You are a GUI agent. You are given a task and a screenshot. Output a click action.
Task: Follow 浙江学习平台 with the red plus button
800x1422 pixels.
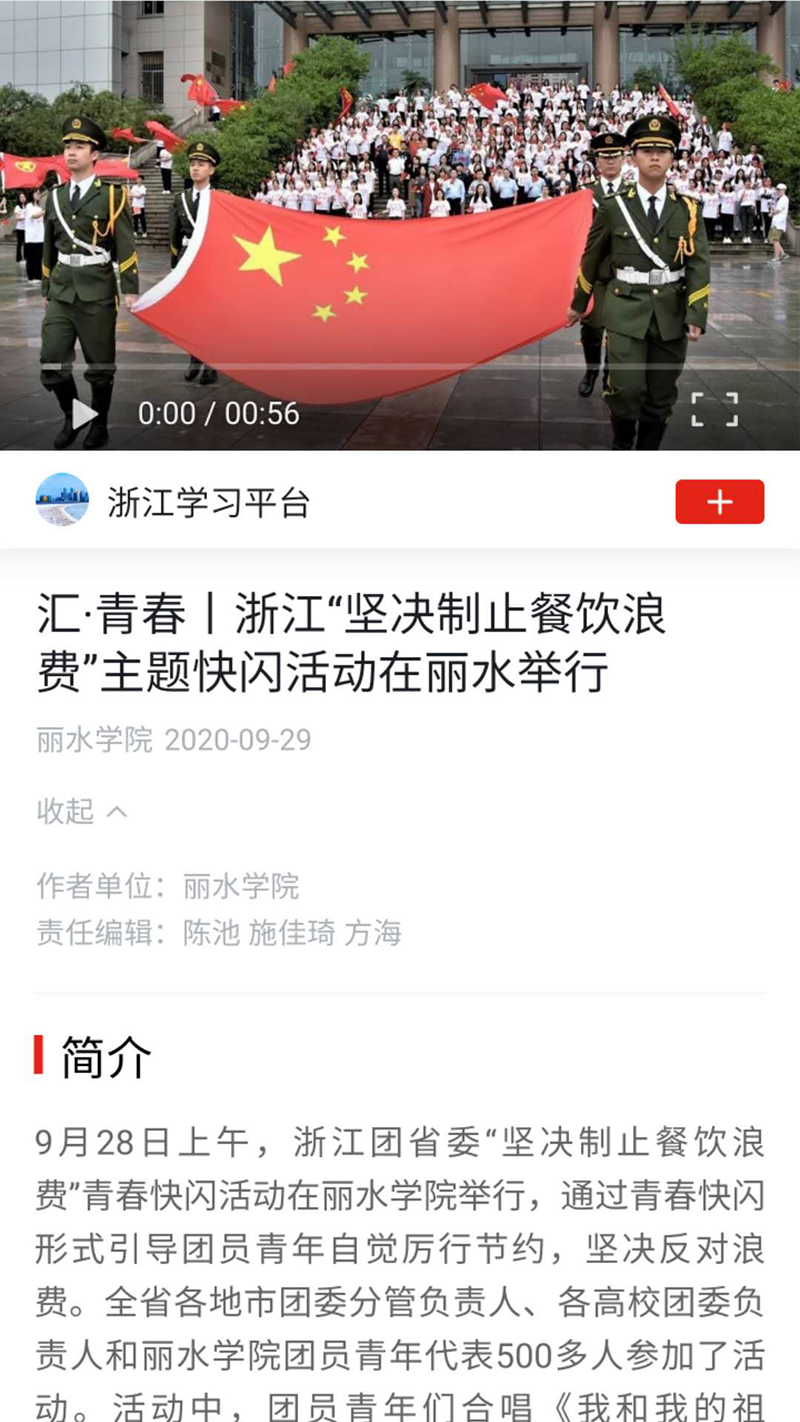pos(719,502)
